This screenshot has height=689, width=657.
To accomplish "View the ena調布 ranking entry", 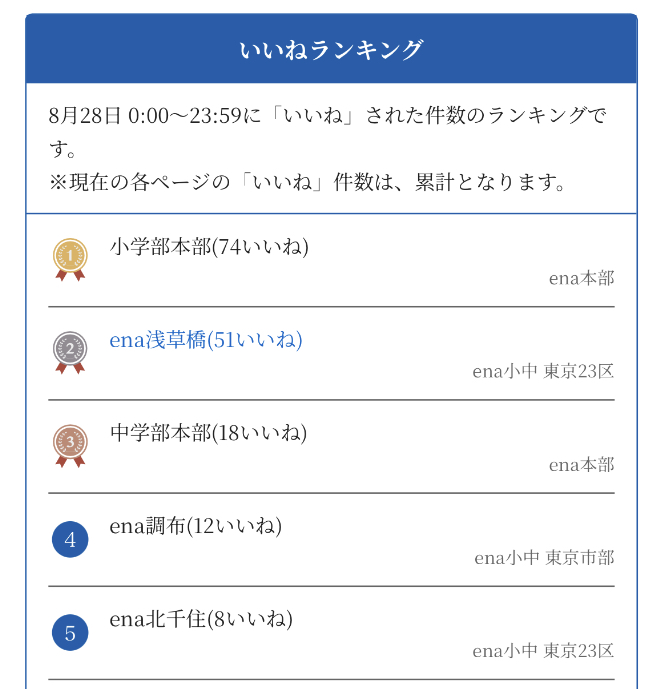I will pyautogui.click(x=196, y=526).
